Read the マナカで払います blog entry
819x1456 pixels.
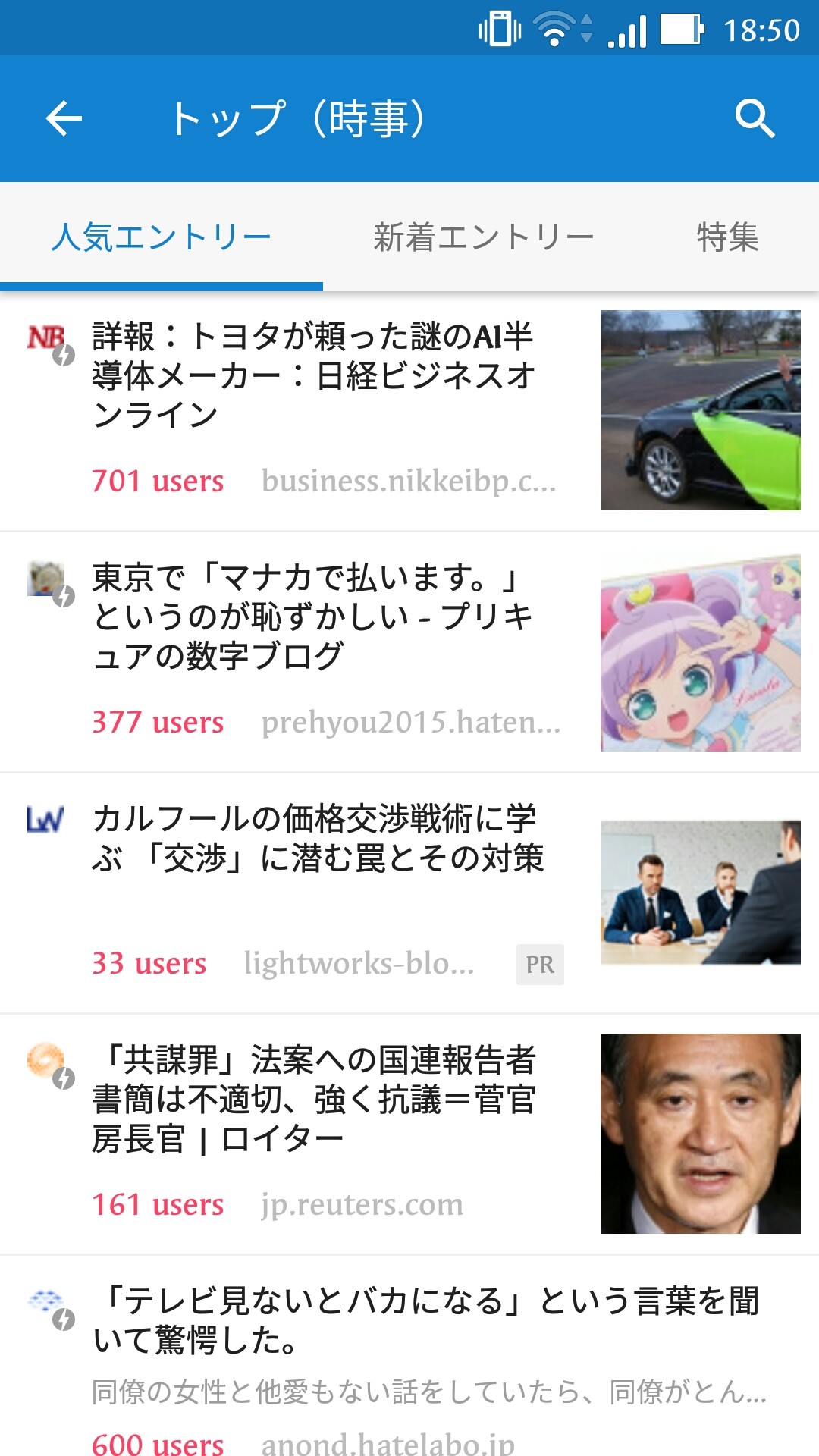pyautogui.click(x=314, y=617)
